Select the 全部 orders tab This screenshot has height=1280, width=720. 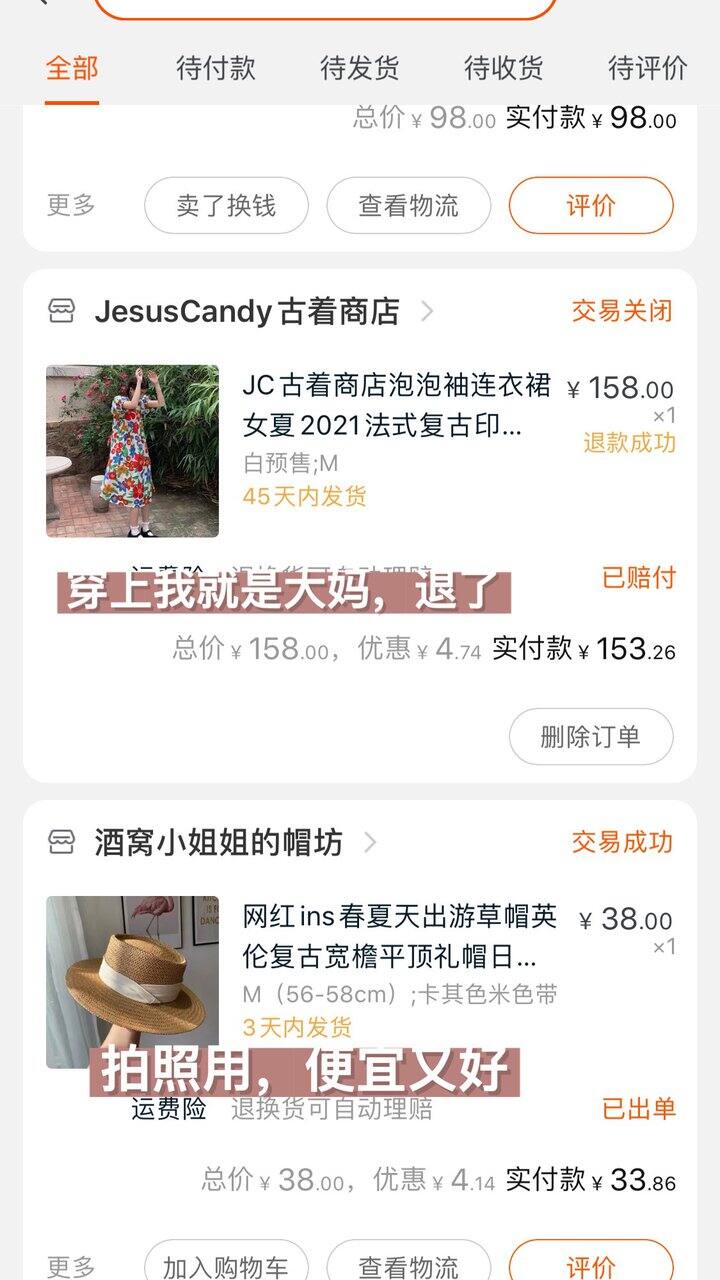click(x=72, y=68)
